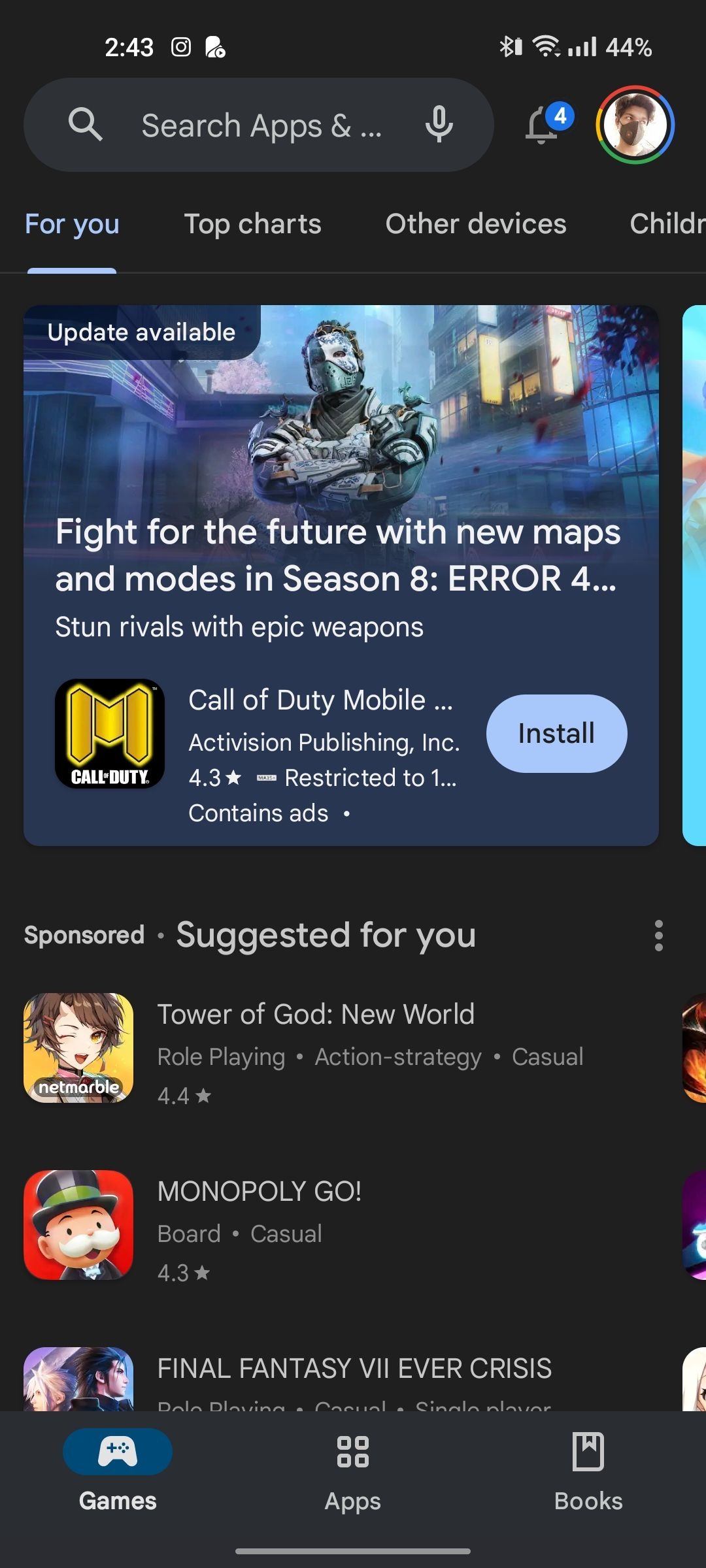This screenshot has width=706, height=1568.
Task: Open the account profile picture
Action: click(635, 125)
